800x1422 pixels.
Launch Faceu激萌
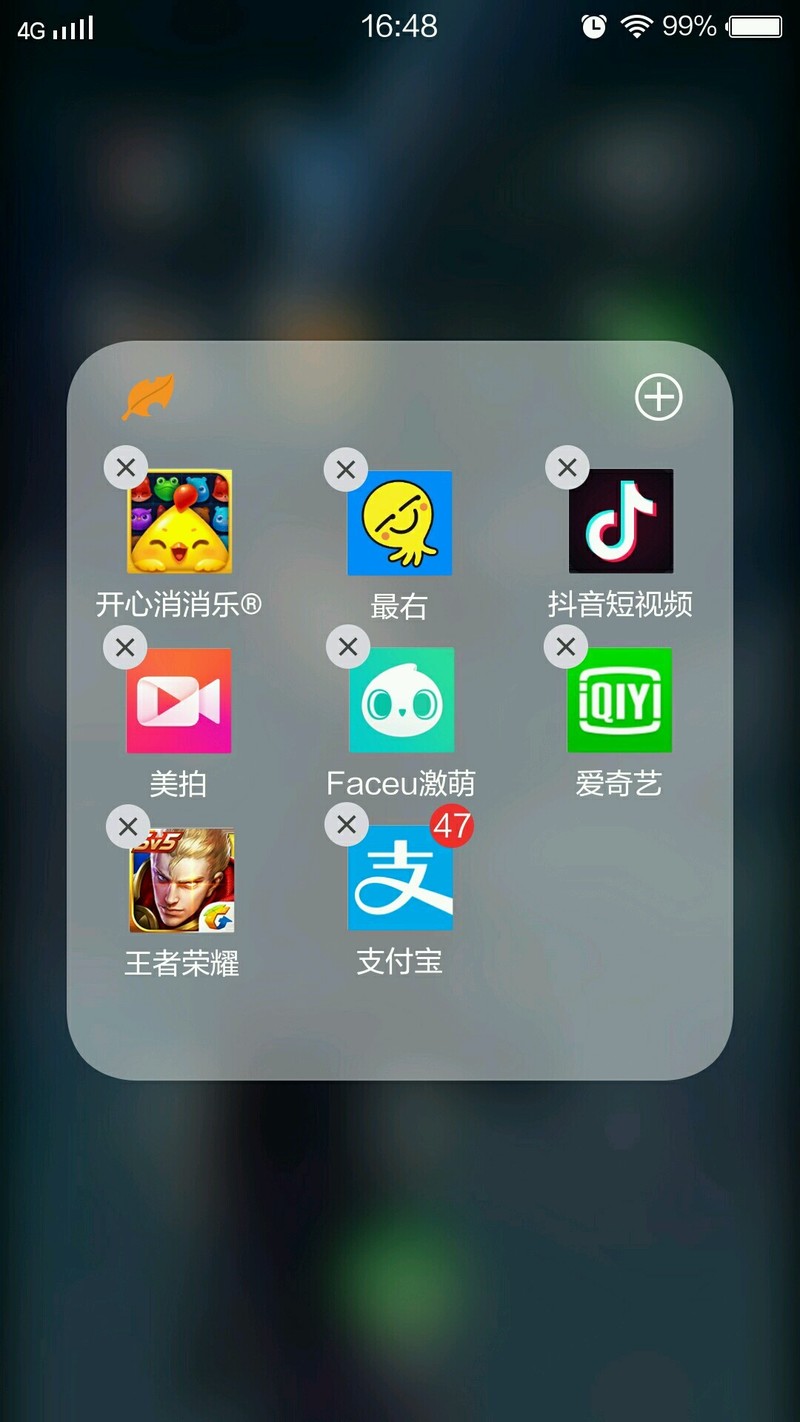pyautogui.click(x=401, y=701)
